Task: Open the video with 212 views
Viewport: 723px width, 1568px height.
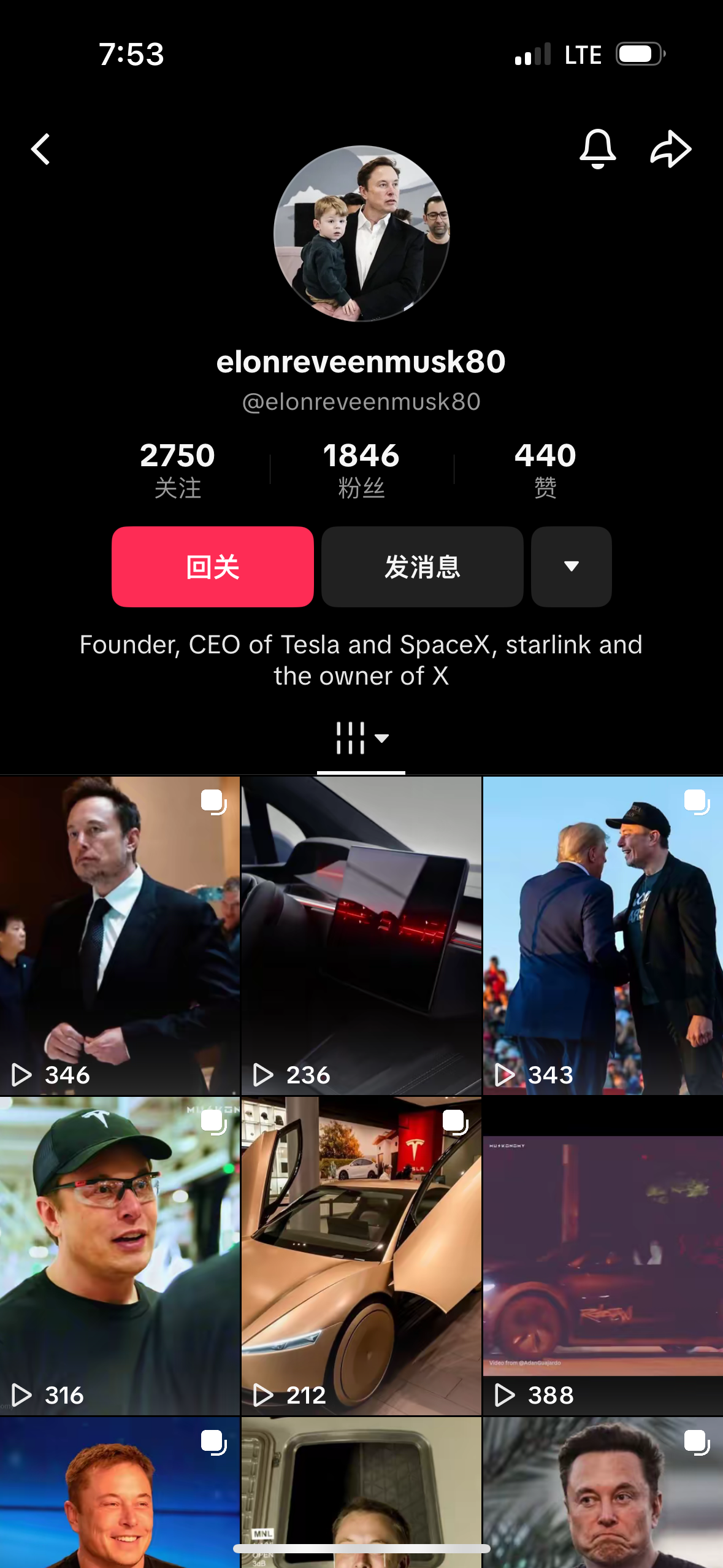Action: point(361,1256)
